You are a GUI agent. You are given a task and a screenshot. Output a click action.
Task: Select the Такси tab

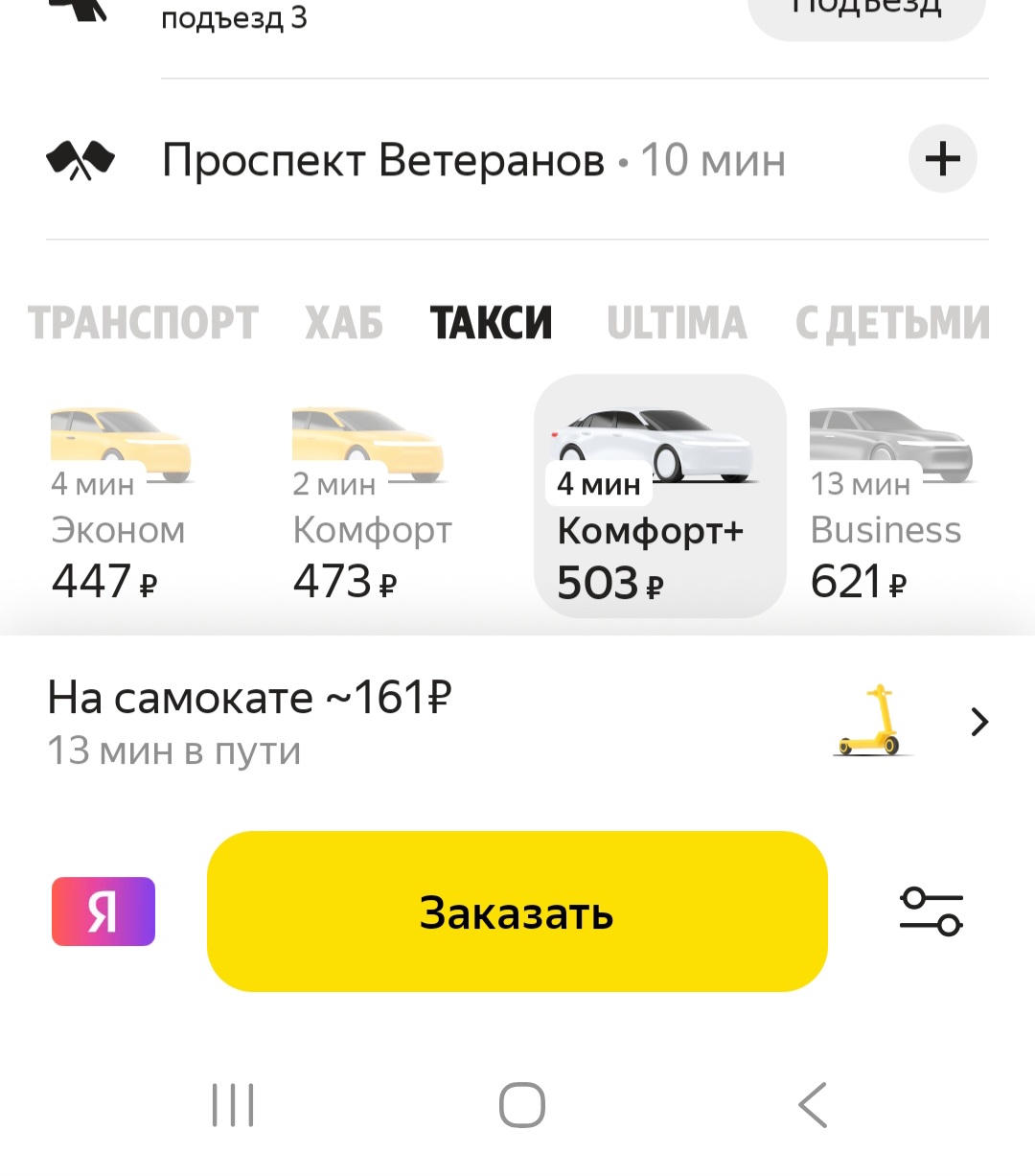click(x=491, y=323)
